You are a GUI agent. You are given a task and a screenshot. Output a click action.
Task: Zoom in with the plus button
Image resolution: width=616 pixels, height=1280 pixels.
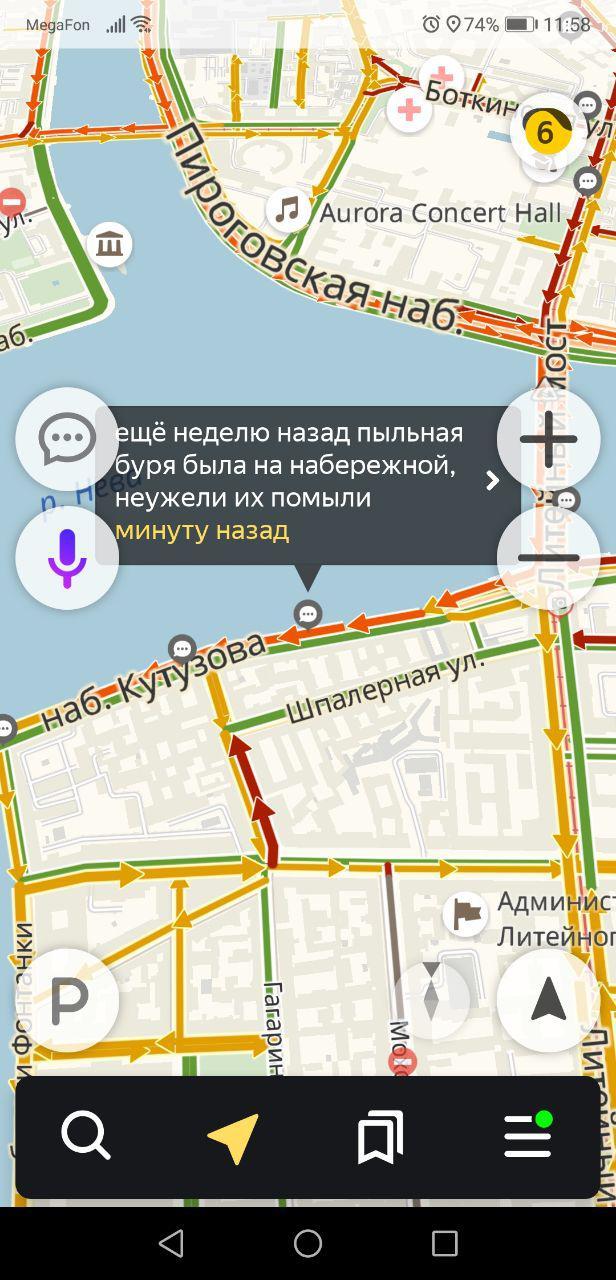coord(548,438)
